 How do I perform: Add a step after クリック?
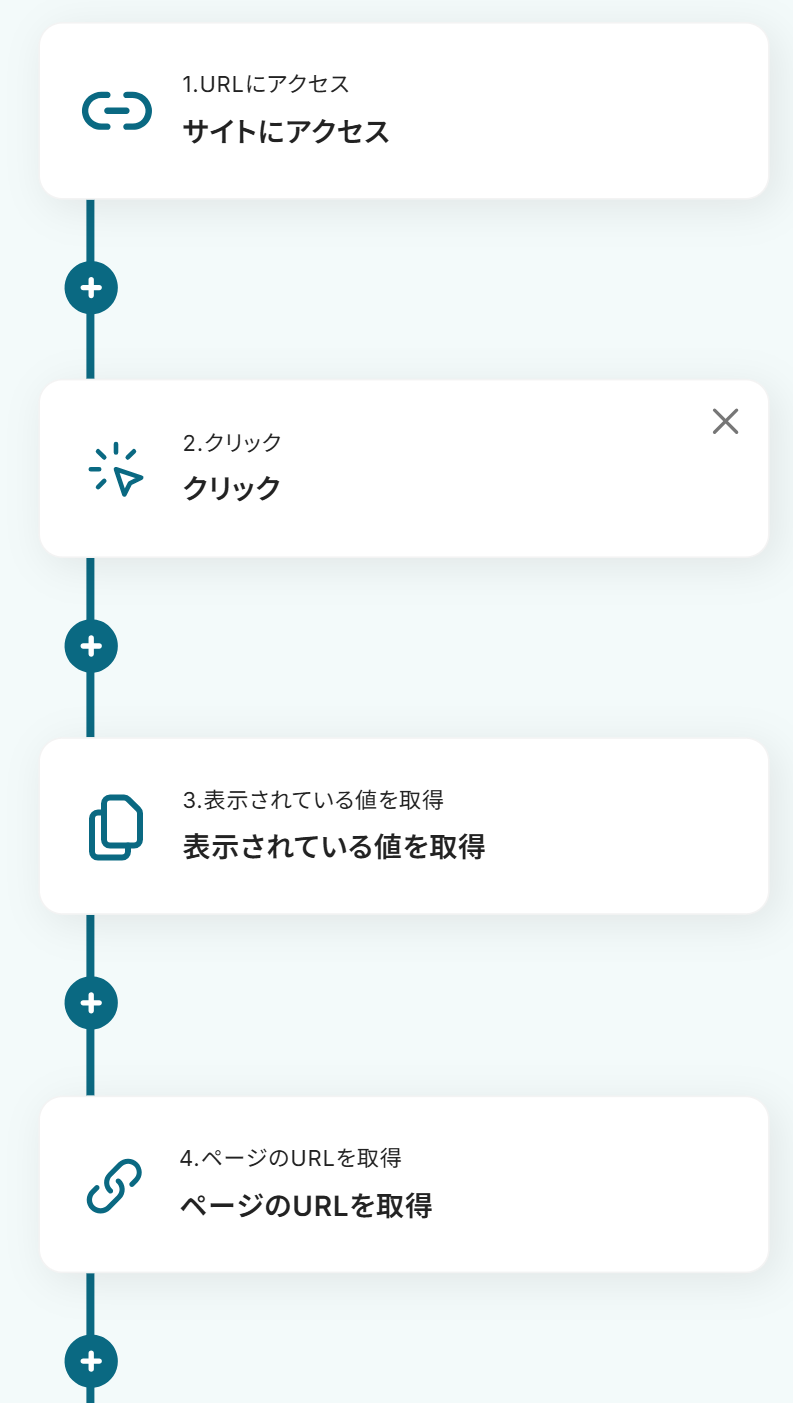pyautogui.click(x=91, y=646)
